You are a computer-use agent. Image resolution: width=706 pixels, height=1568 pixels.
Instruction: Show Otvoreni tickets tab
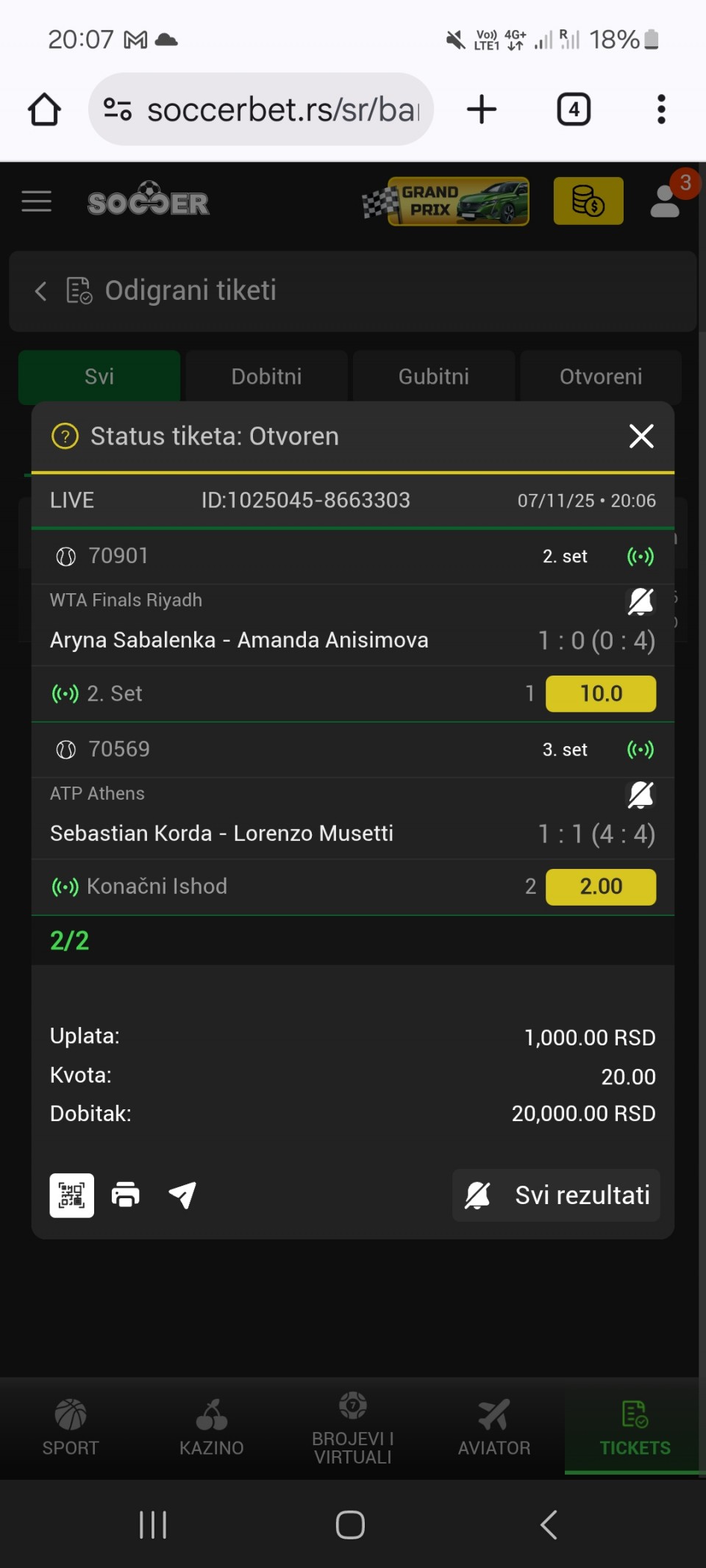(601, 376)
